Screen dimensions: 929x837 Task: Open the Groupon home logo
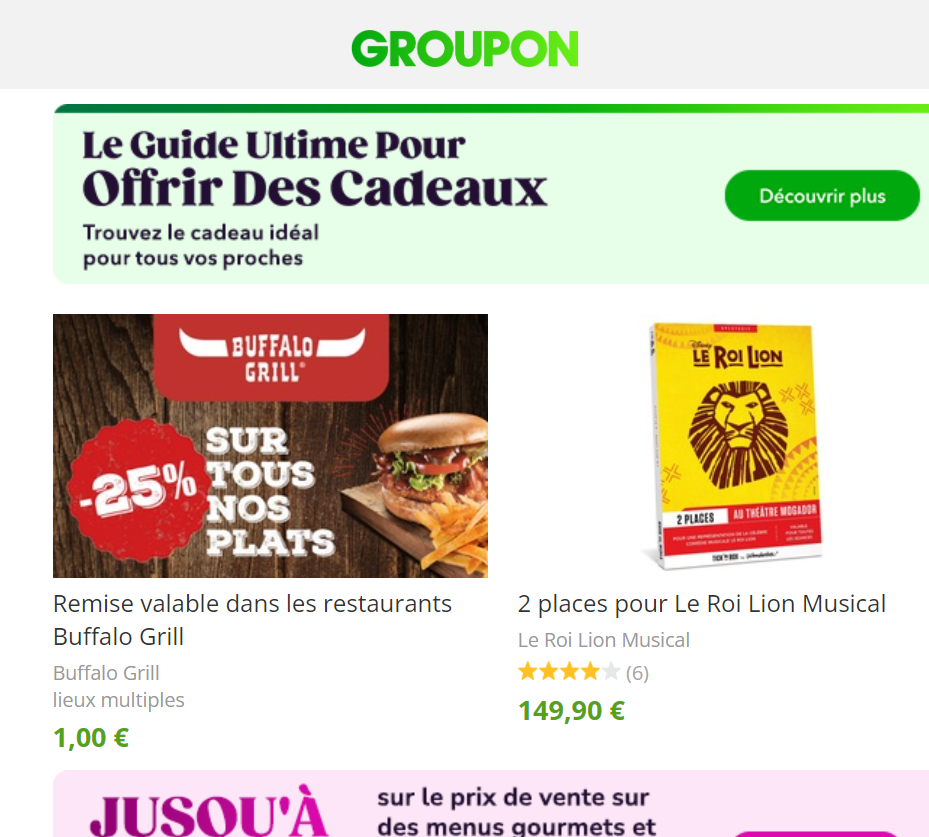click(x=465, y=48)
